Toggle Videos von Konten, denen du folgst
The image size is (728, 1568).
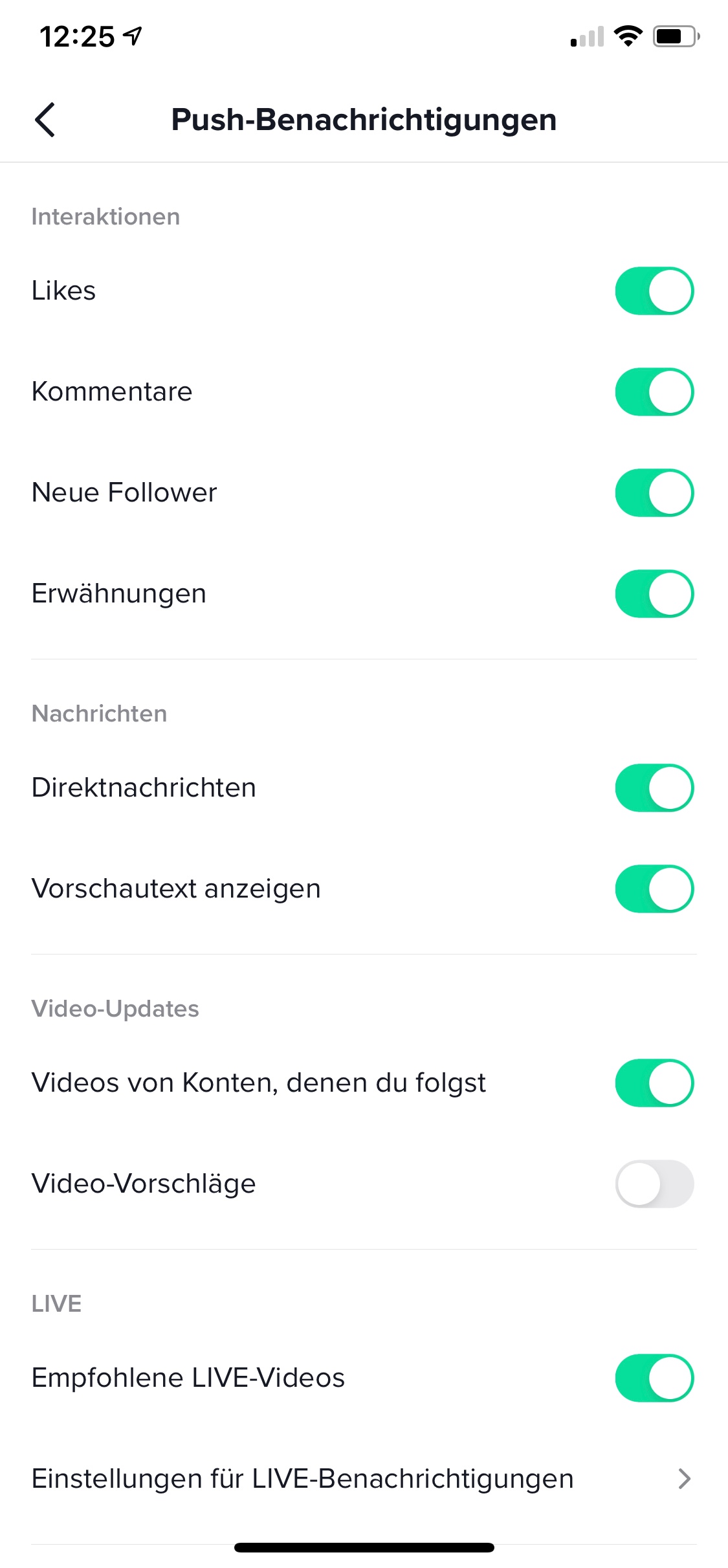point(654,1083)
